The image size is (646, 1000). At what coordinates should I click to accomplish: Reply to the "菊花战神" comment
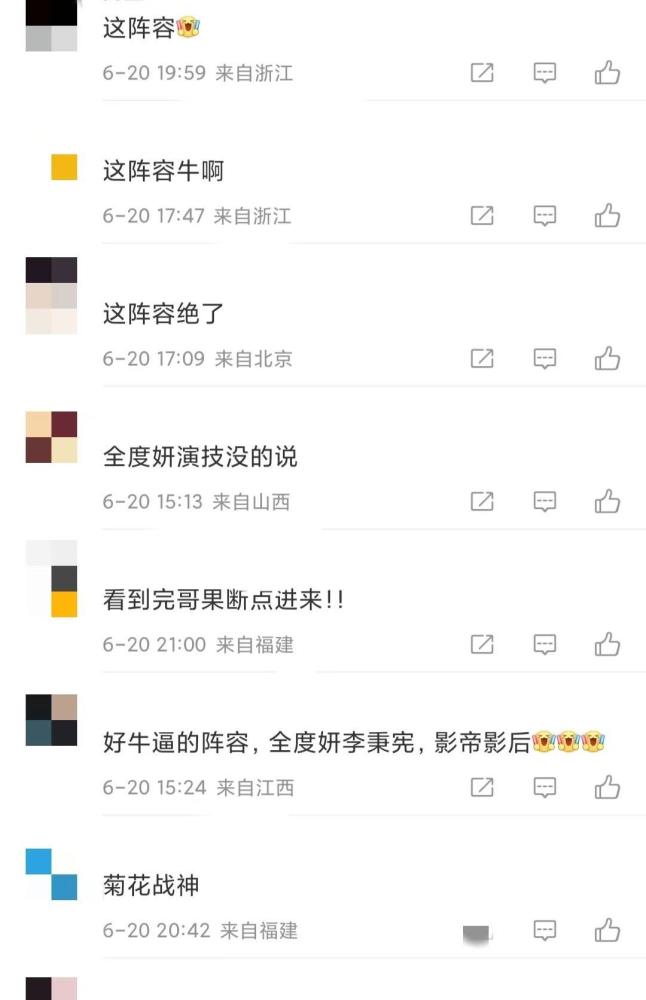(x=544, y=931)
